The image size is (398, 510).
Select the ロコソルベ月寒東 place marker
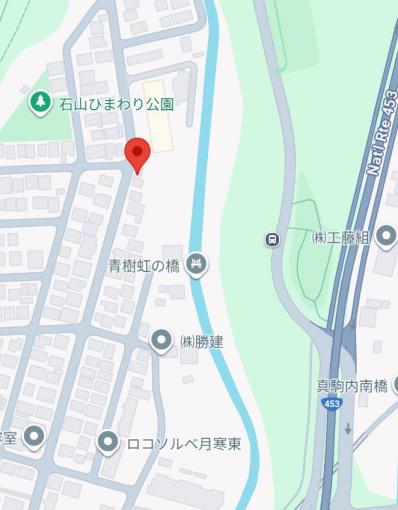pos(108,443)
